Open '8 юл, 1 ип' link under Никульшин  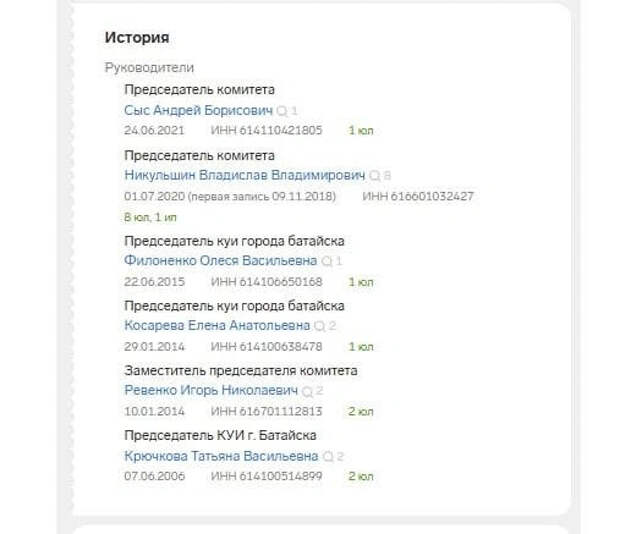point(149,216)
